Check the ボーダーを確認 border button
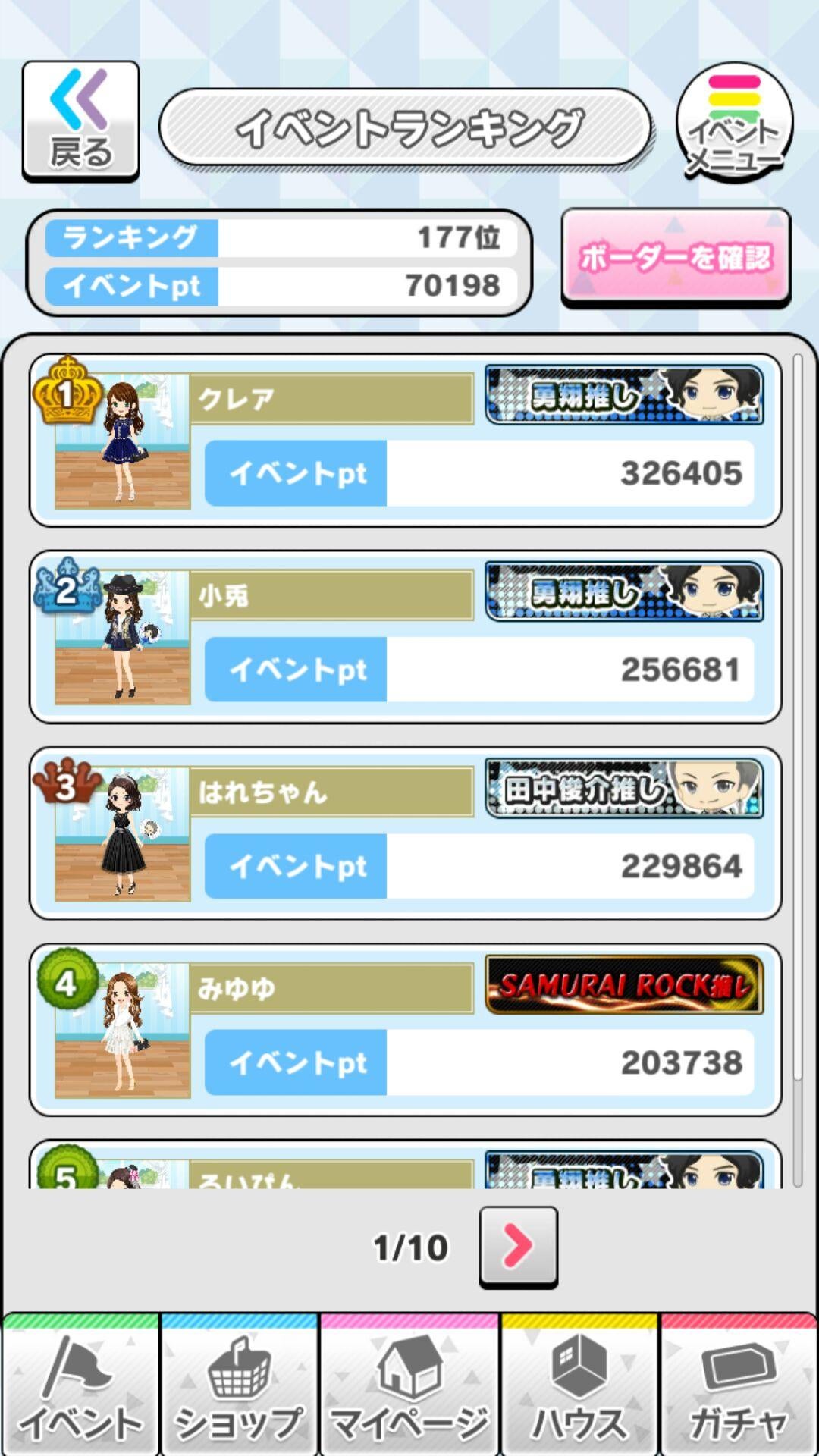 pos(676,258)
